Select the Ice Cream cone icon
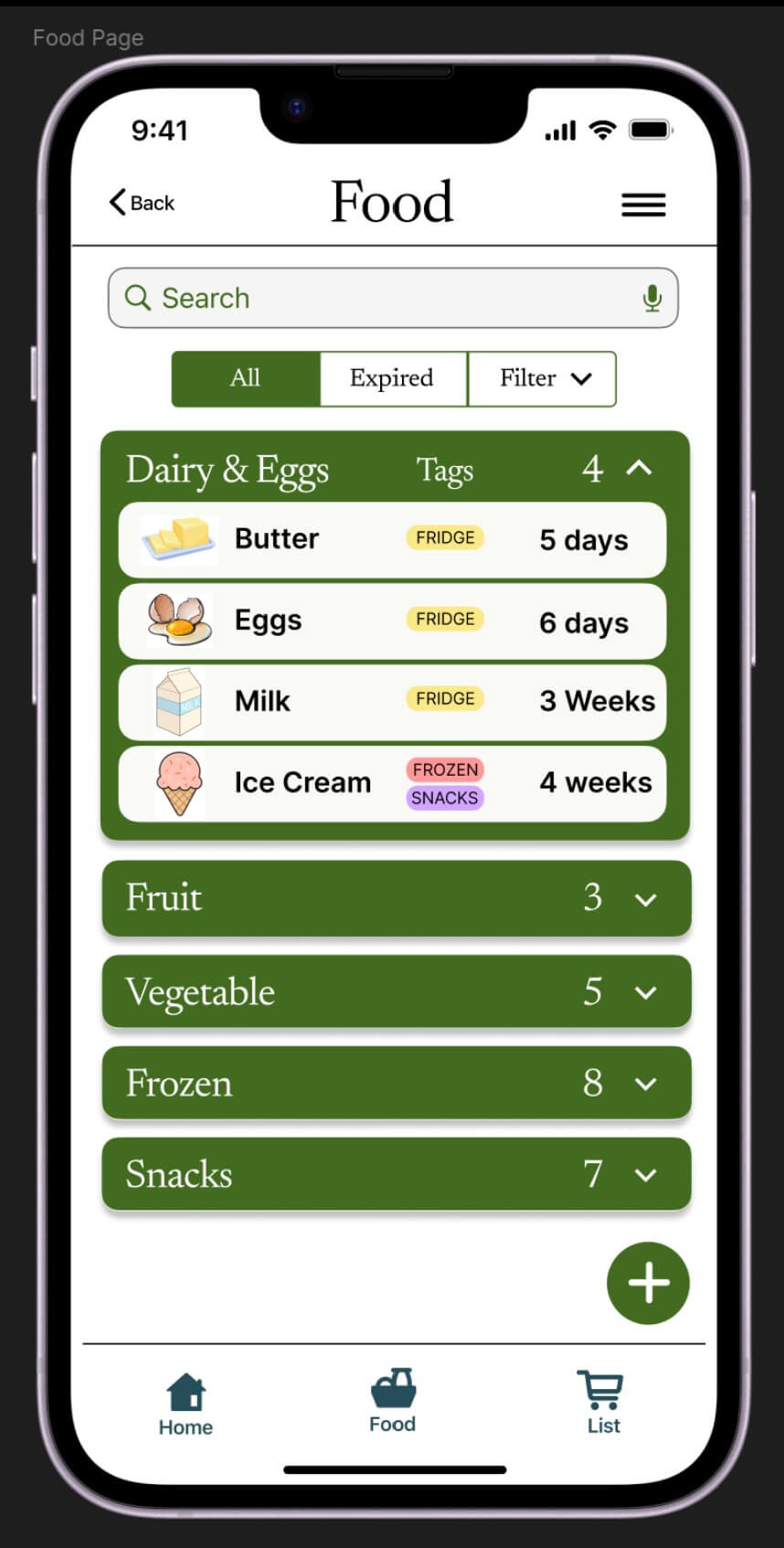The width and height of the screenshot is (784, 1548). [179, 783]
